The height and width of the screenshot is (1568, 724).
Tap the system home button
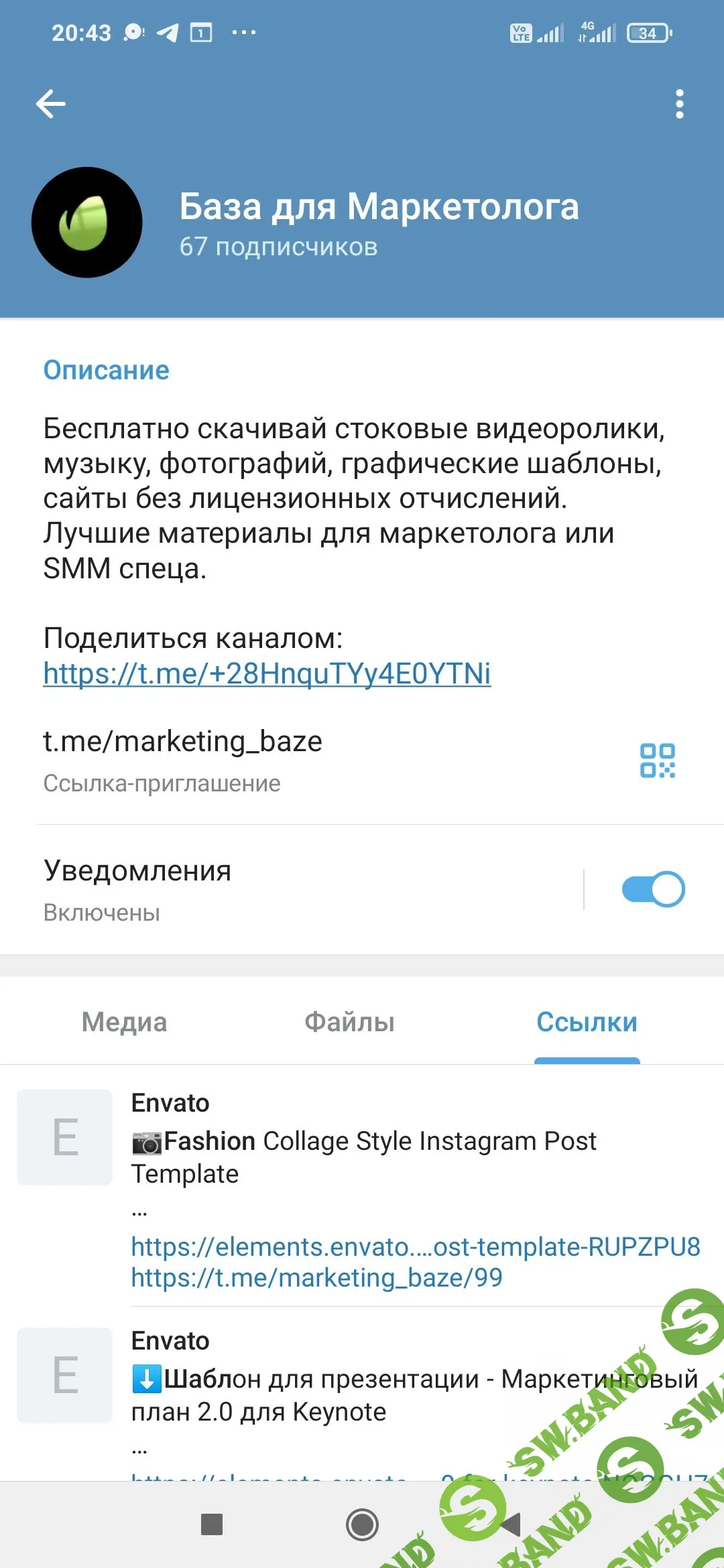(x=362, y=1525)
